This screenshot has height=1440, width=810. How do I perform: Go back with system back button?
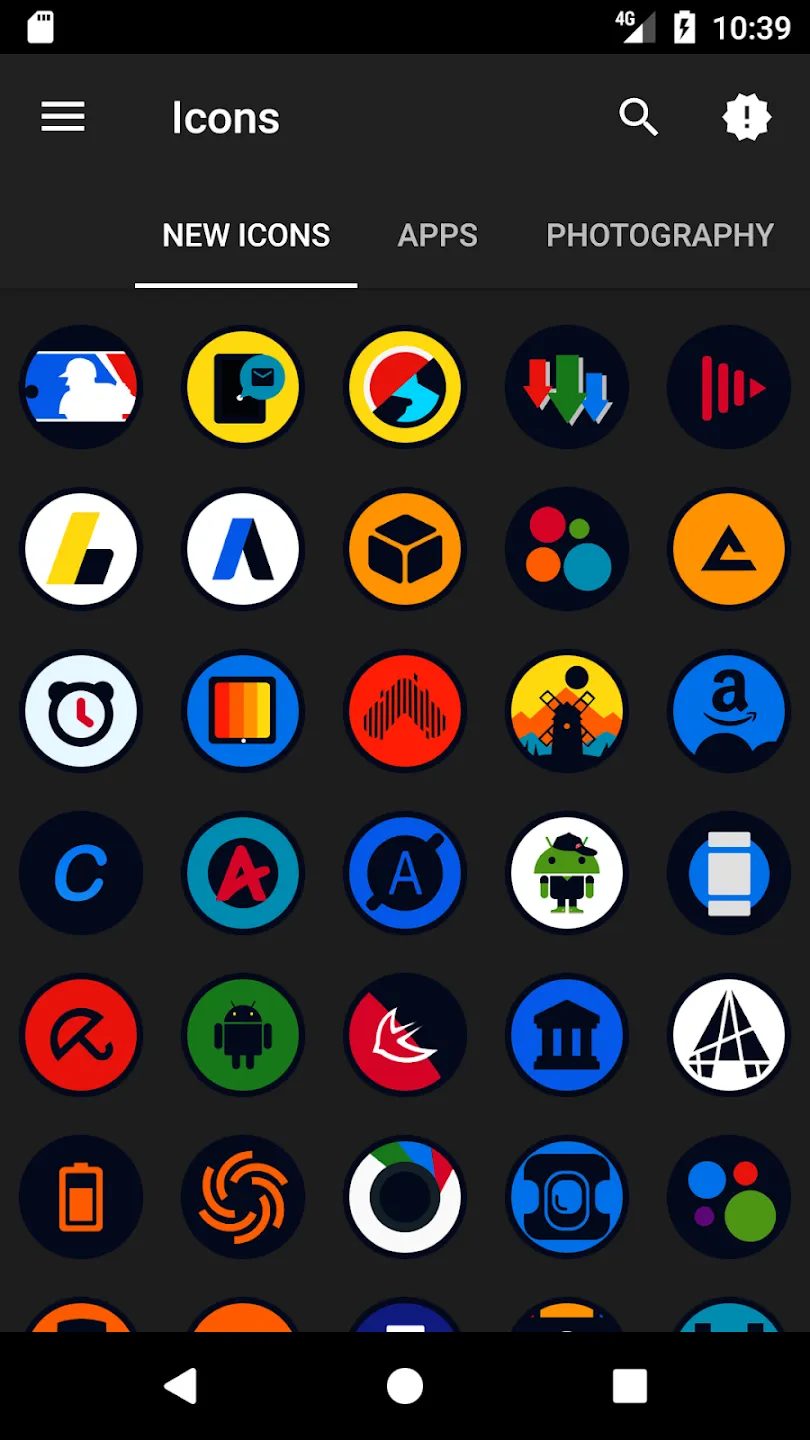181,1386
